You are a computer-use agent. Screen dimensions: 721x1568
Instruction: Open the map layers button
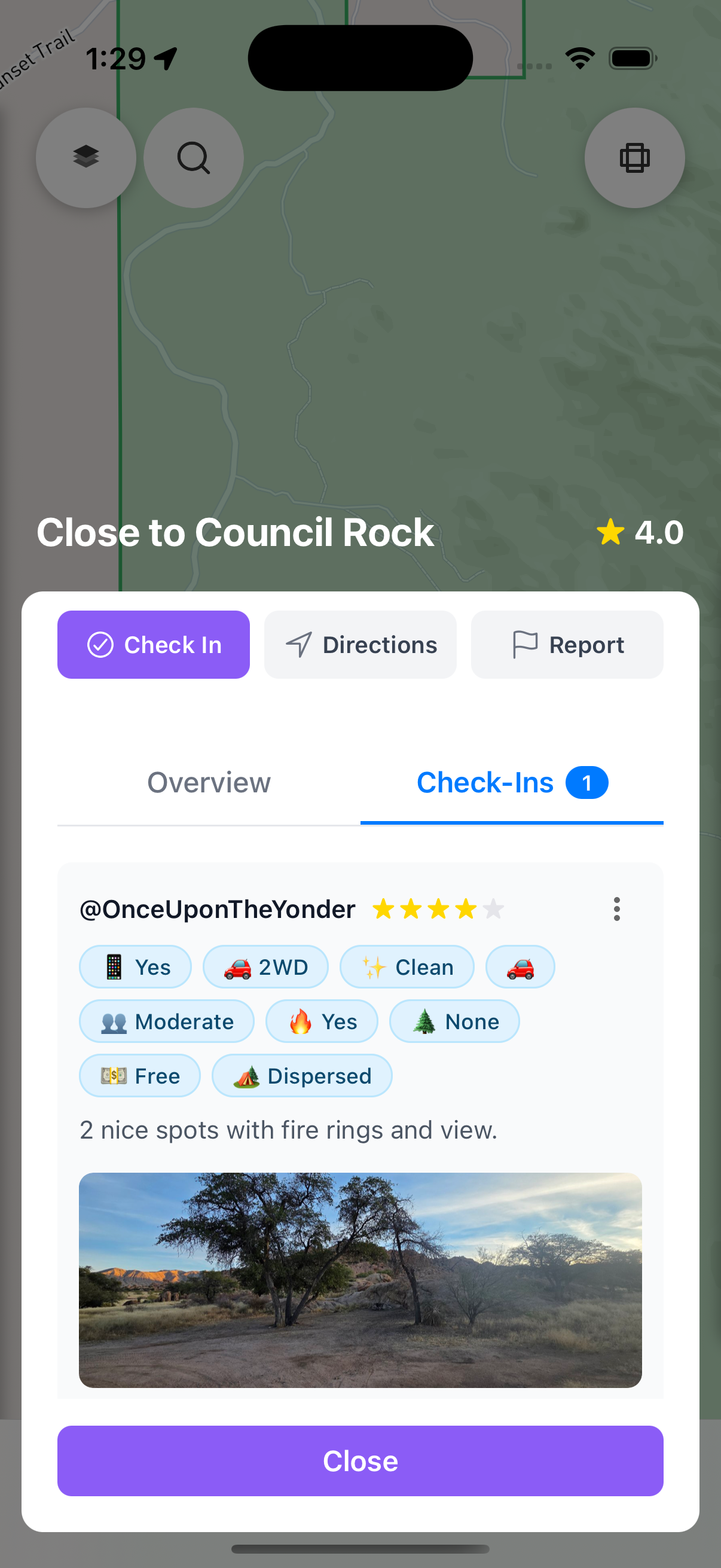[85, 158]
